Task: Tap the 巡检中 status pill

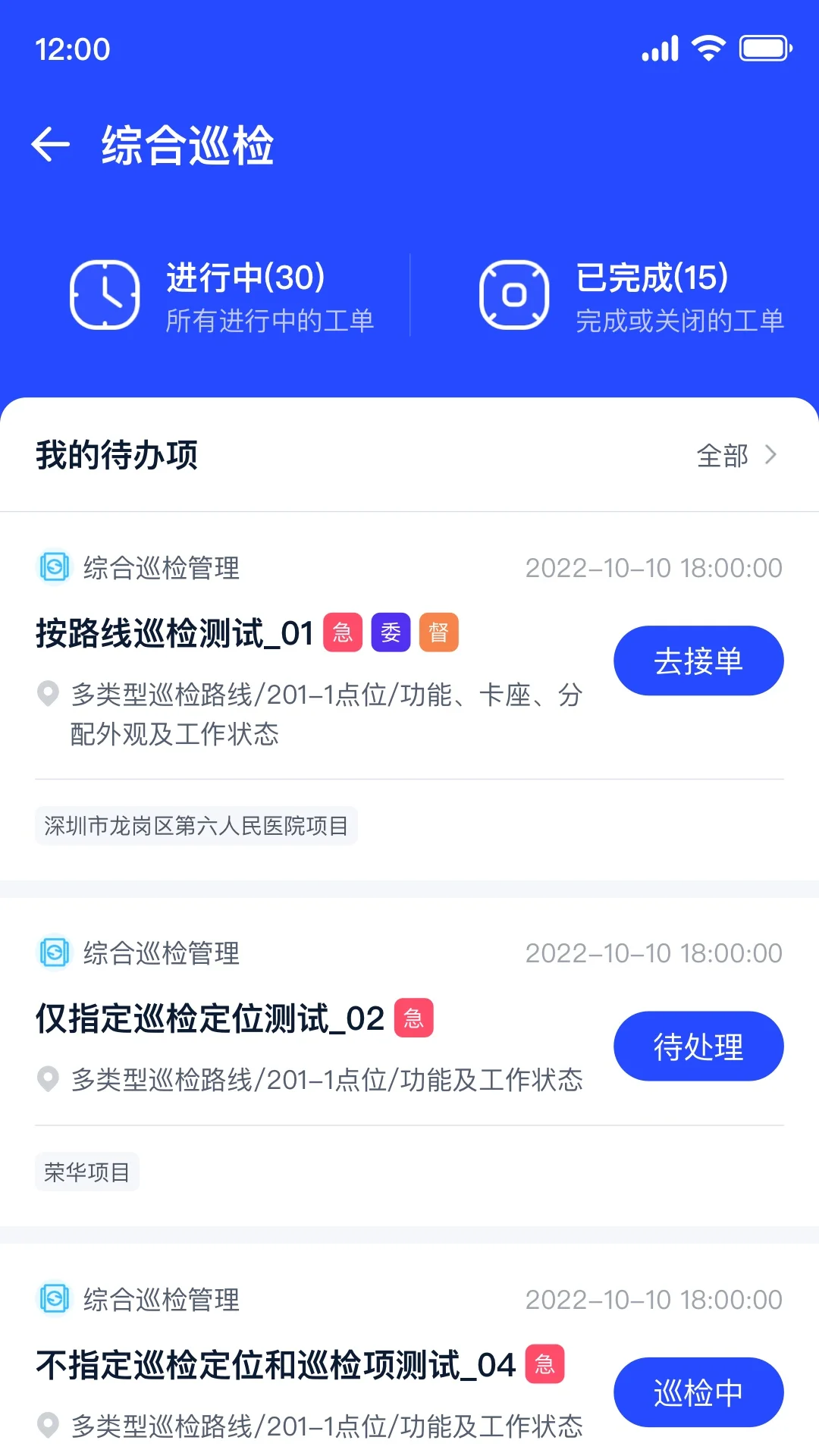Action: tap(698, 1392)
